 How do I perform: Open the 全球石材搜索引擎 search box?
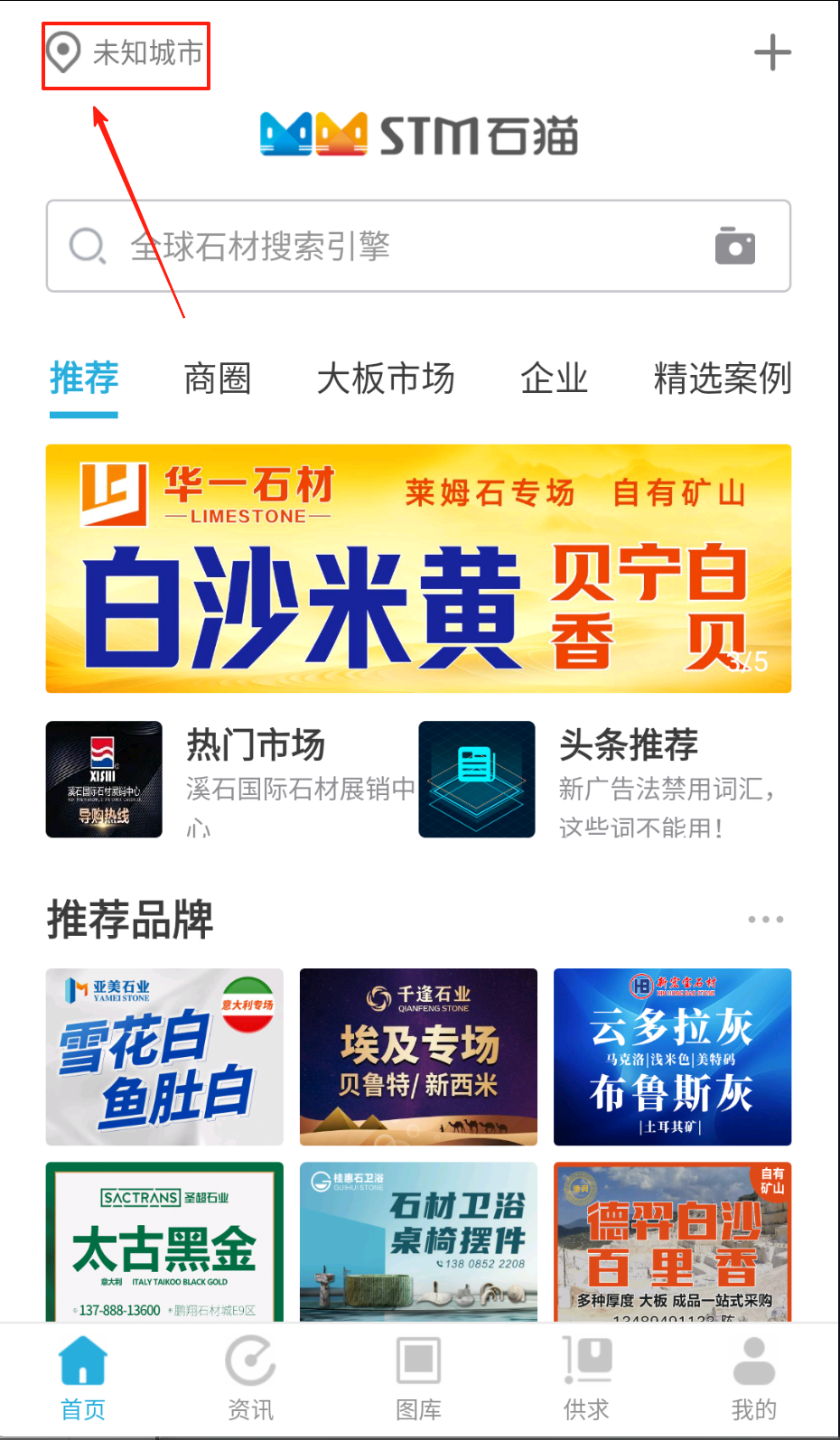pos(379,246)
